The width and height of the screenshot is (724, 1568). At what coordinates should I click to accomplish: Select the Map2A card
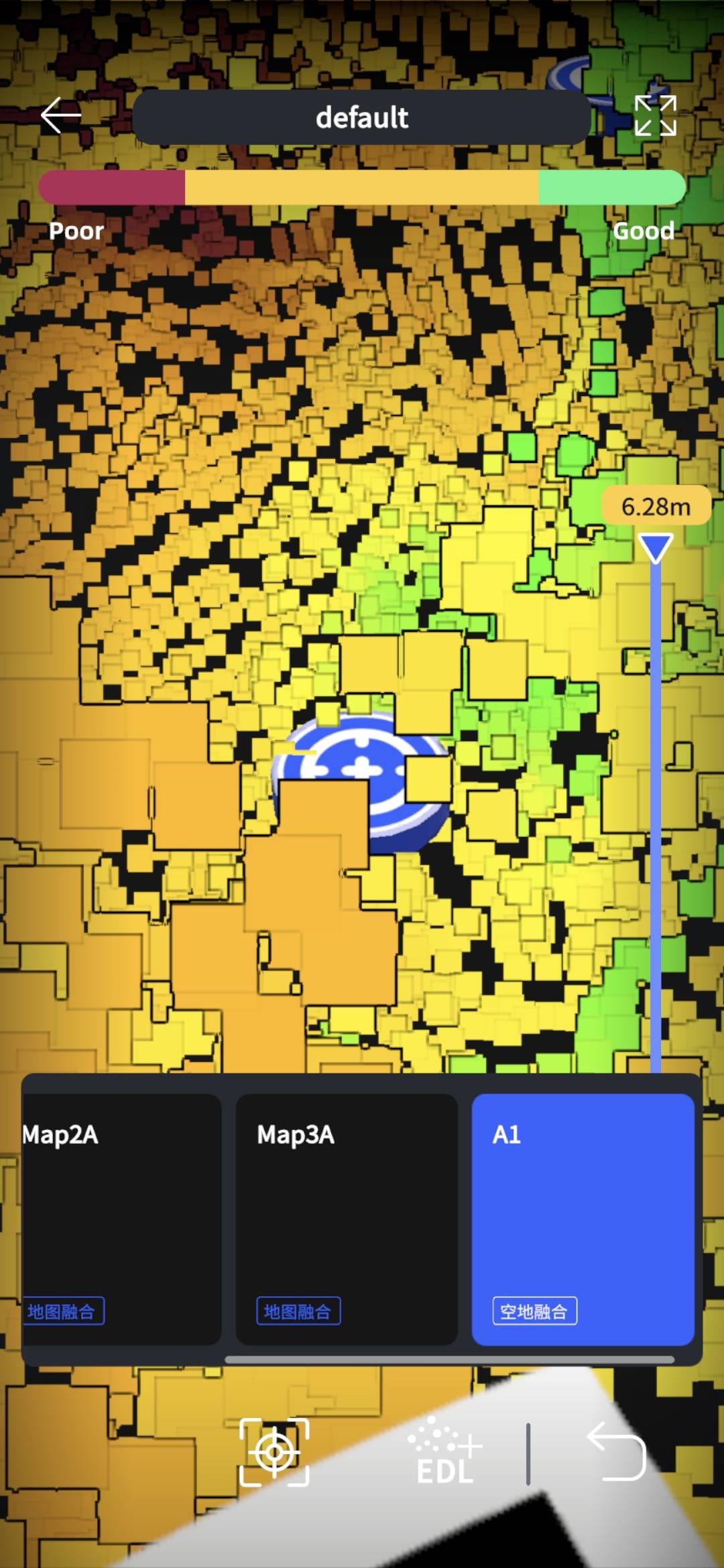point(122,1220)
